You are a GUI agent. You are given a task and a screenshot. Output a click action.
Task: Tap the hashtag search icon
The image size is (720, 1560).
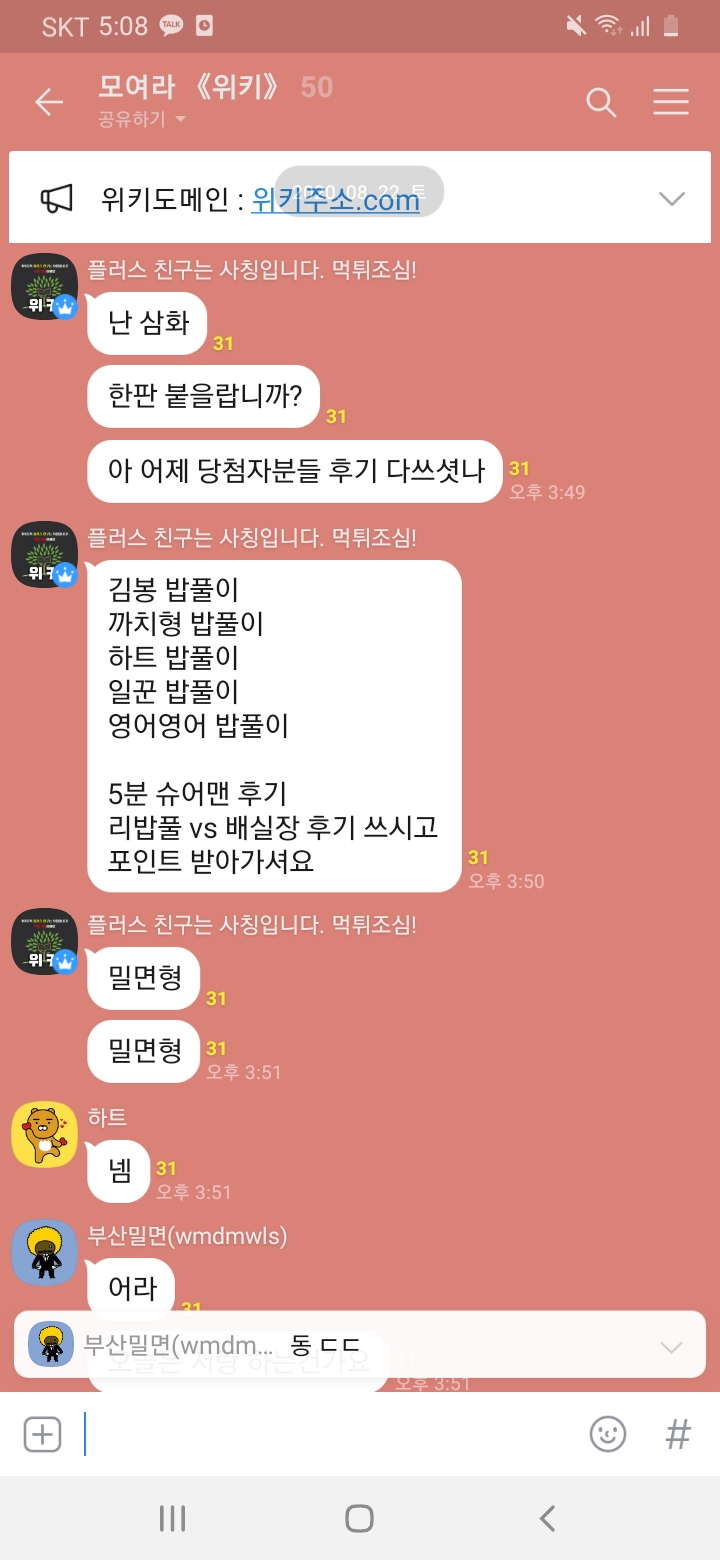tap(678, 1434)
